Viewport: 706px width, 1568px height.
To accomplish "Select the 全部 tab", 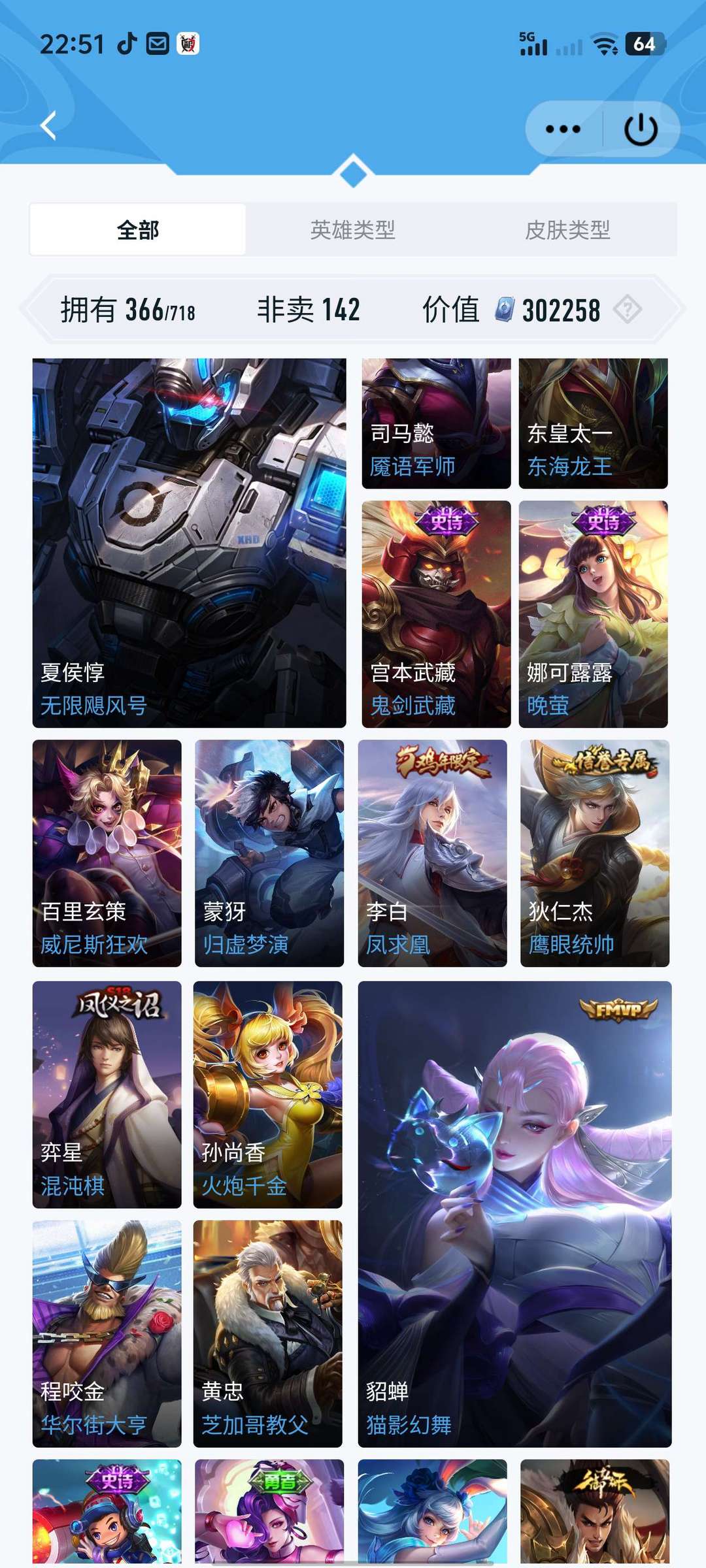I will coord(138,230).
